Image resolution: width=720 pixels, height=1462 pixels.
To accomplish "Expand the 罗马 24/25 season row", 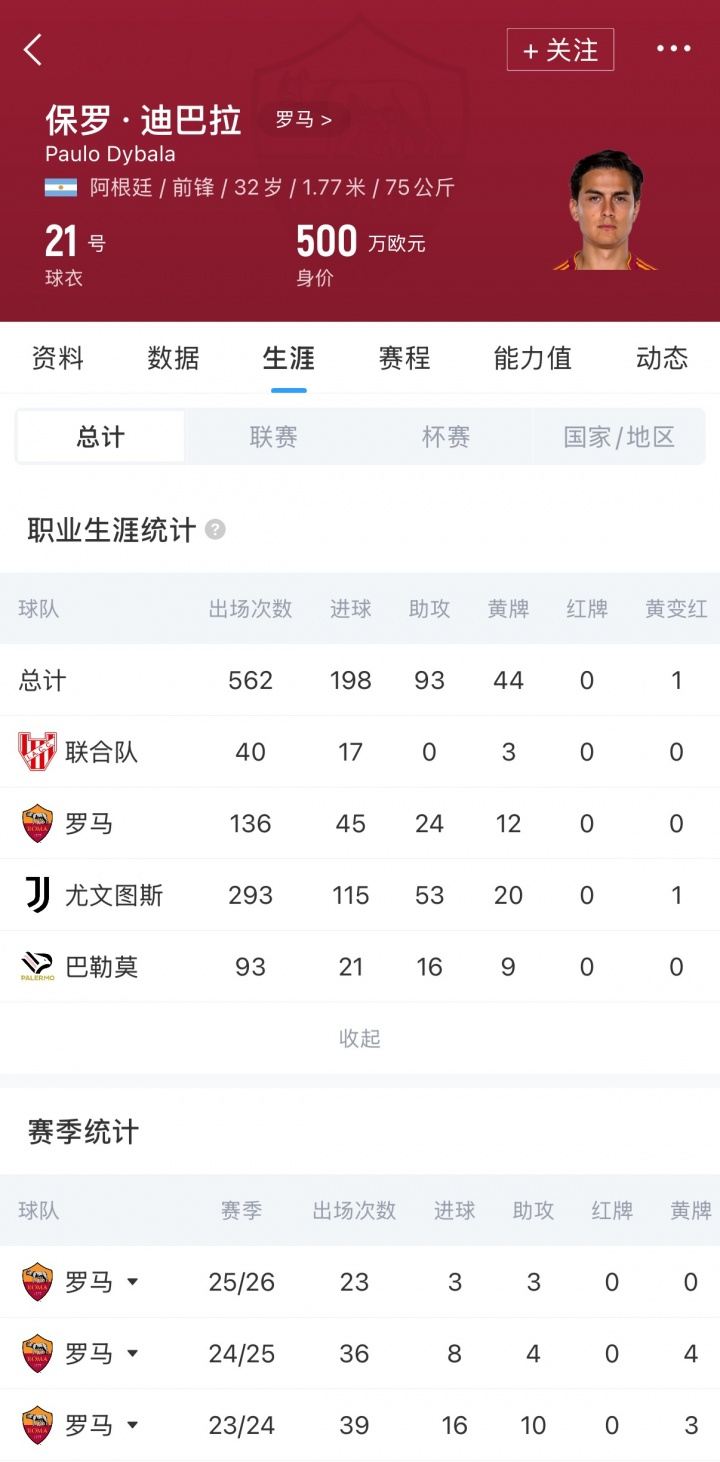I will pyautogui.click(x=132, y=1354).
